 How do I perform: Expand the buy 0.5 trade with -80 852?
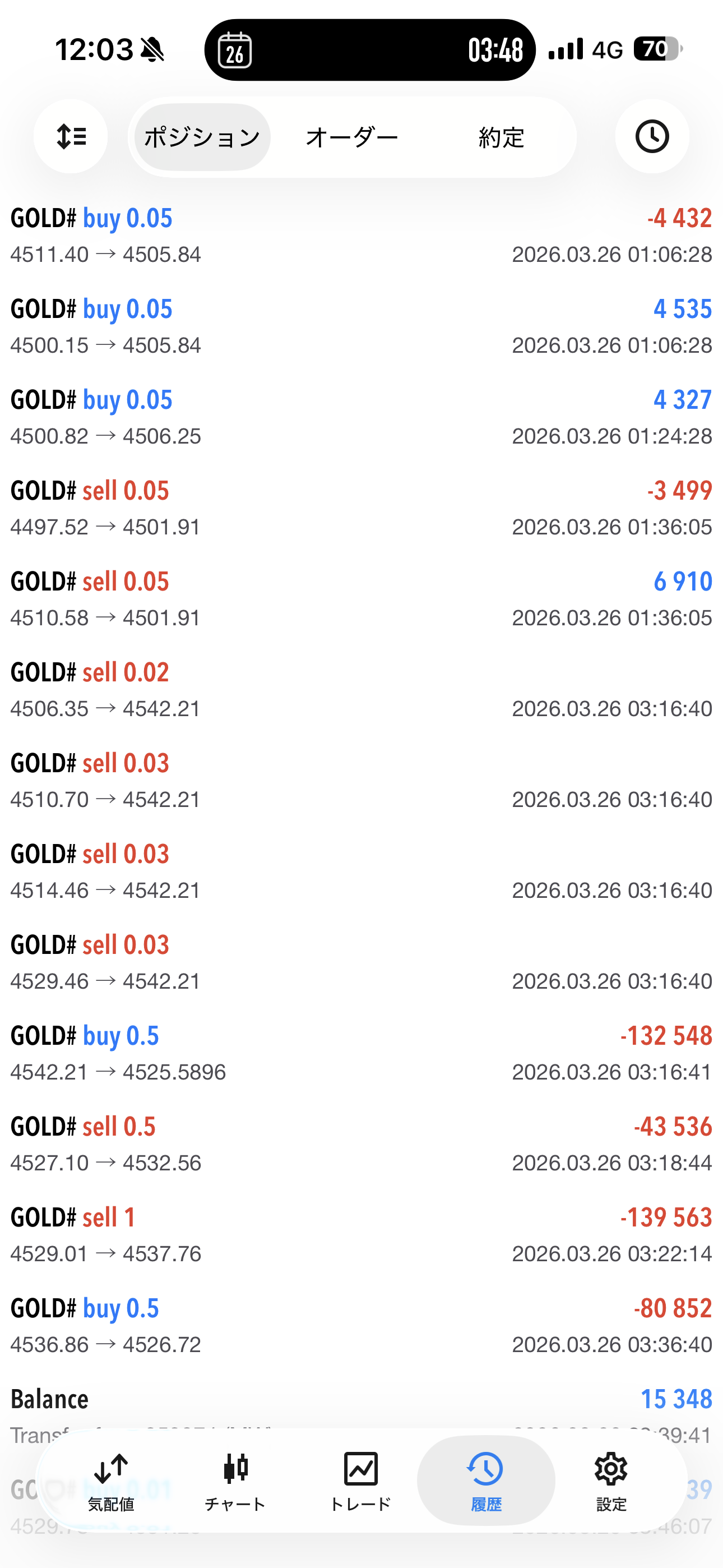(361, 1325)
